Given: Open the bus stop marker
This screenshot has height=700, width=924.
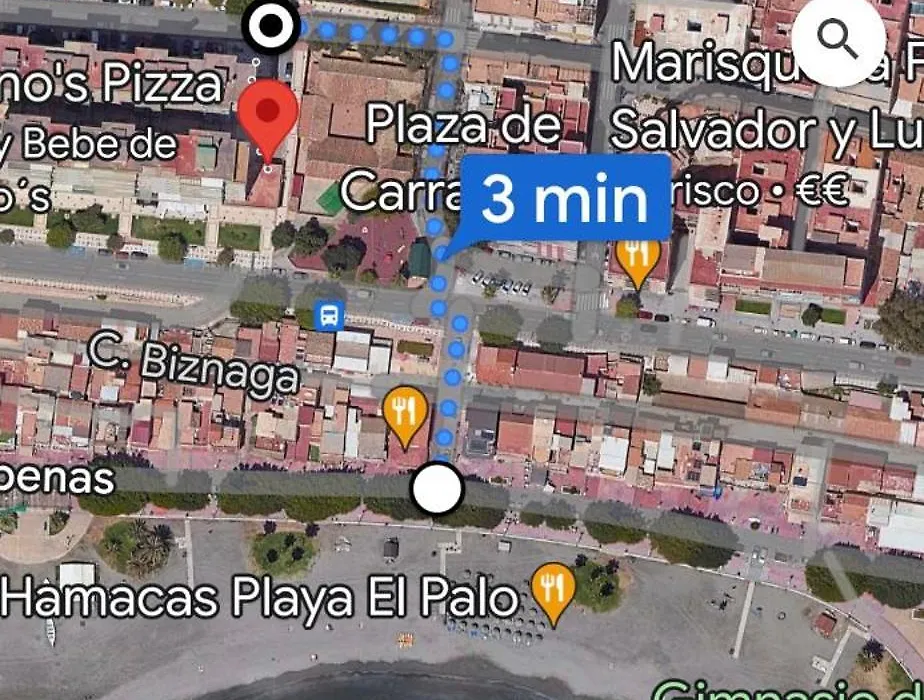Looking at the screenshot, I should click(x=328, y=317).
